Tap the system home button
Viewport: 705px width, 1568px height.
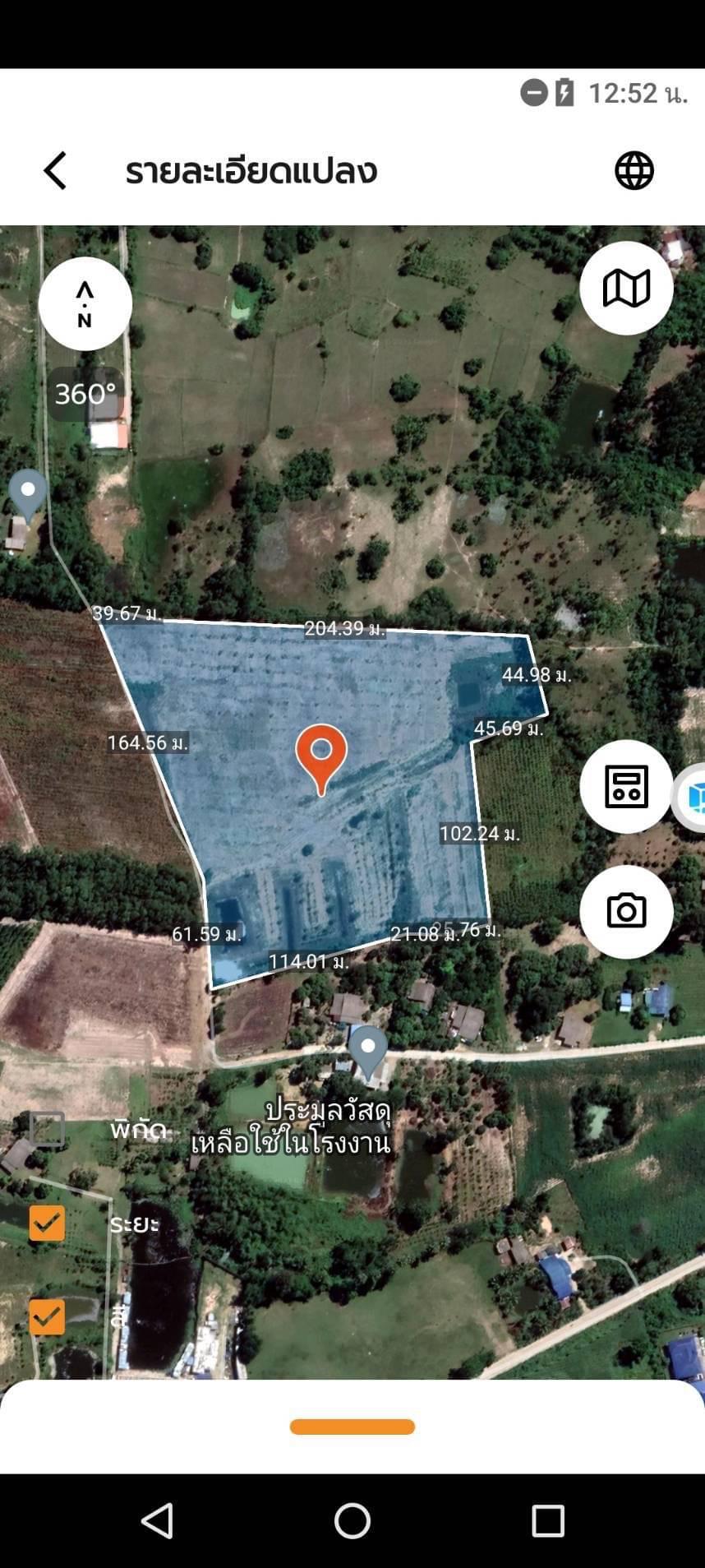click(352, 1521)
